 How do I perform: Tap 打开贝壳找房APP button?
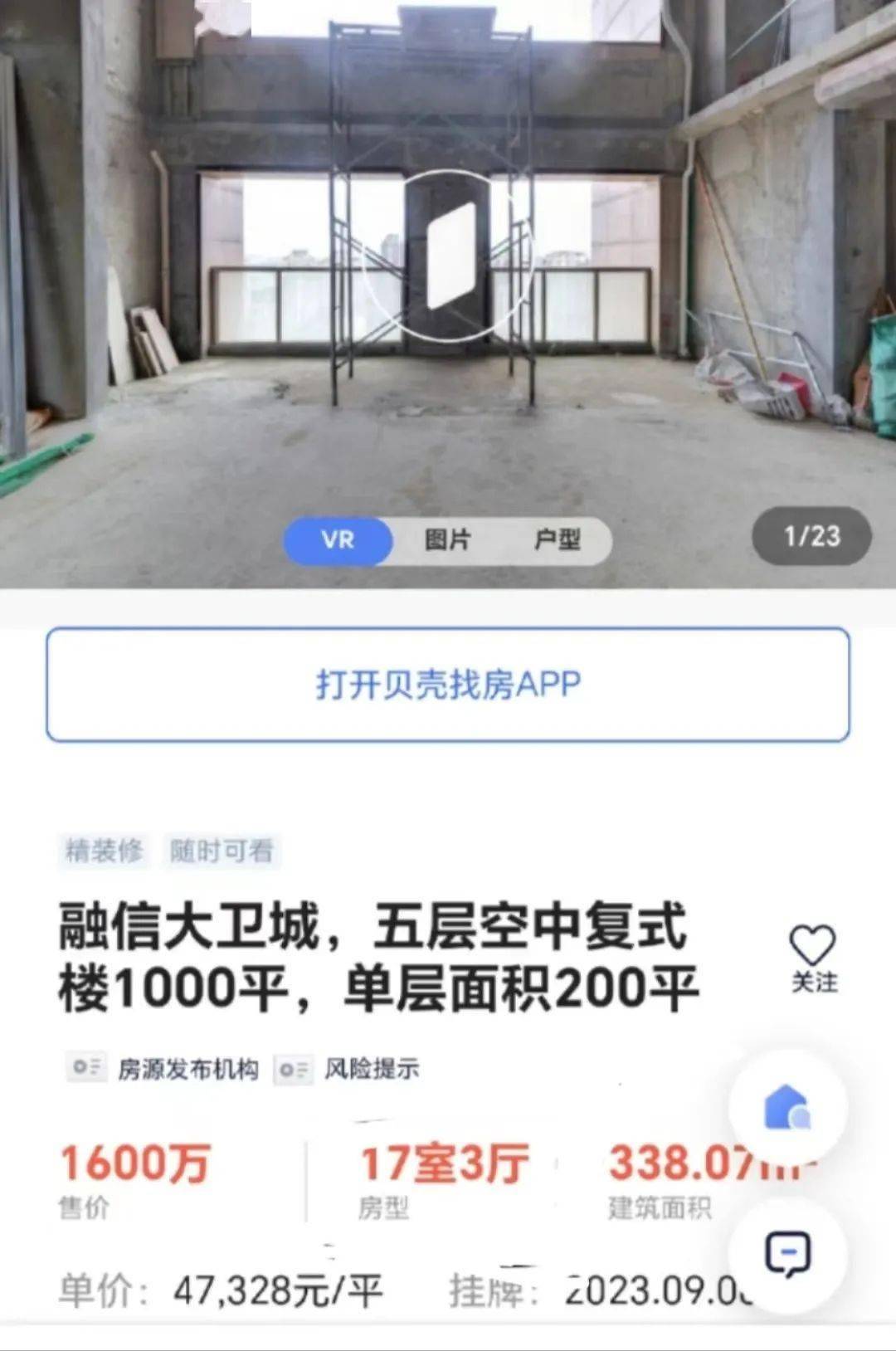coord(448,685)
